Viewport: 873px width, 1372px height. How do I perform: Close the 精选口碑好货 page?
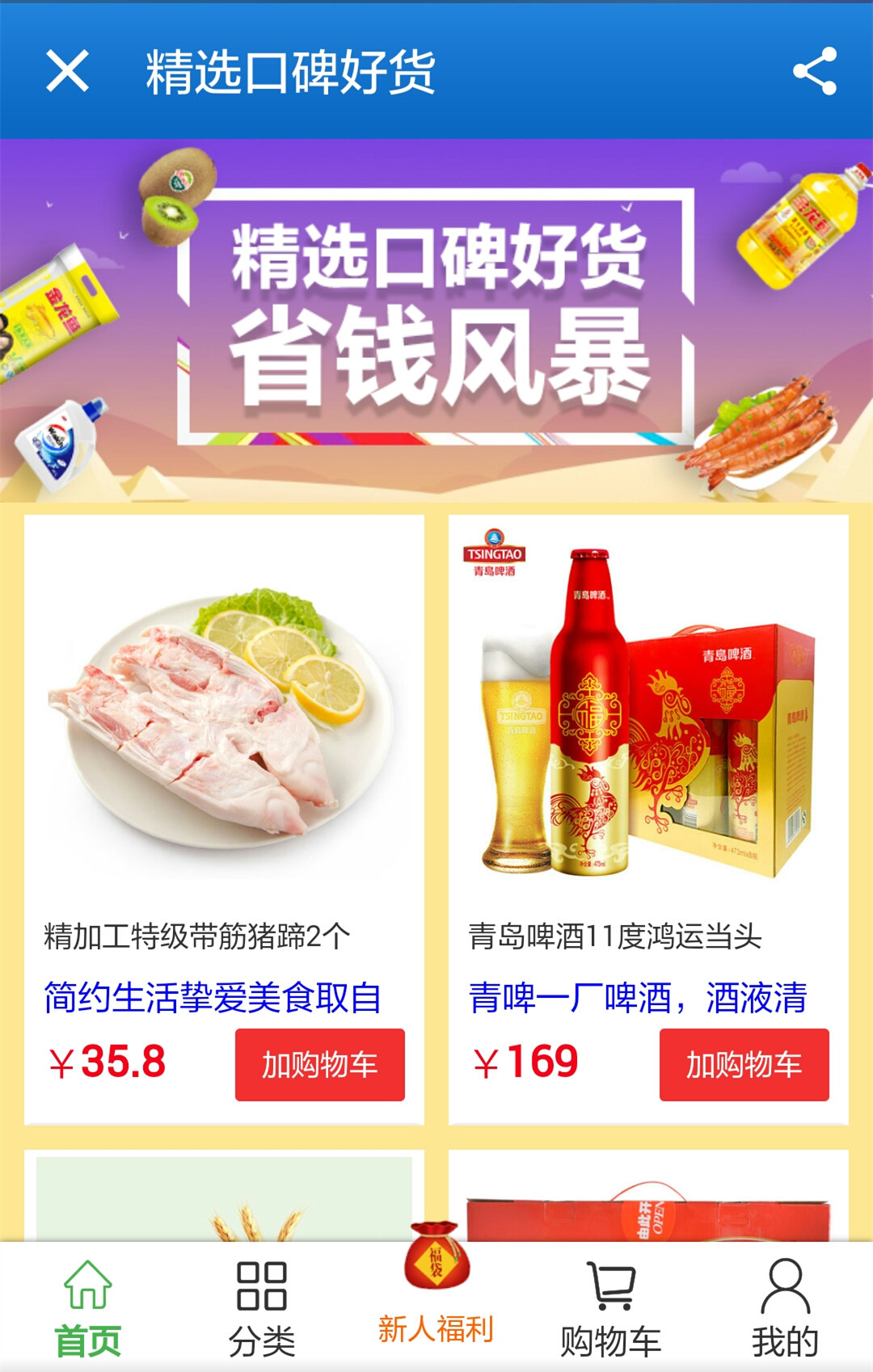[67, 71]
